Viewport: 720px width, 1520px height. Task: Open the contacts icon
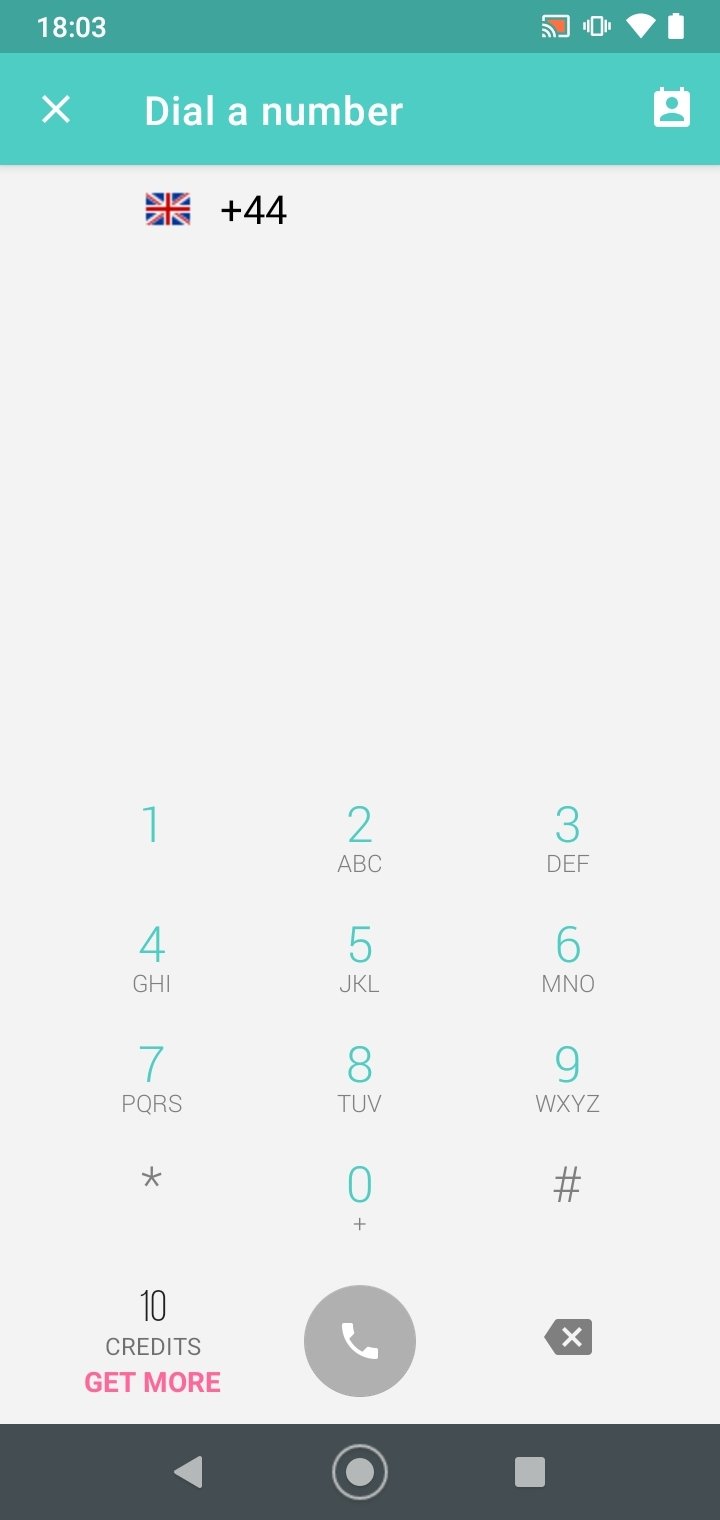click(672, 108)
